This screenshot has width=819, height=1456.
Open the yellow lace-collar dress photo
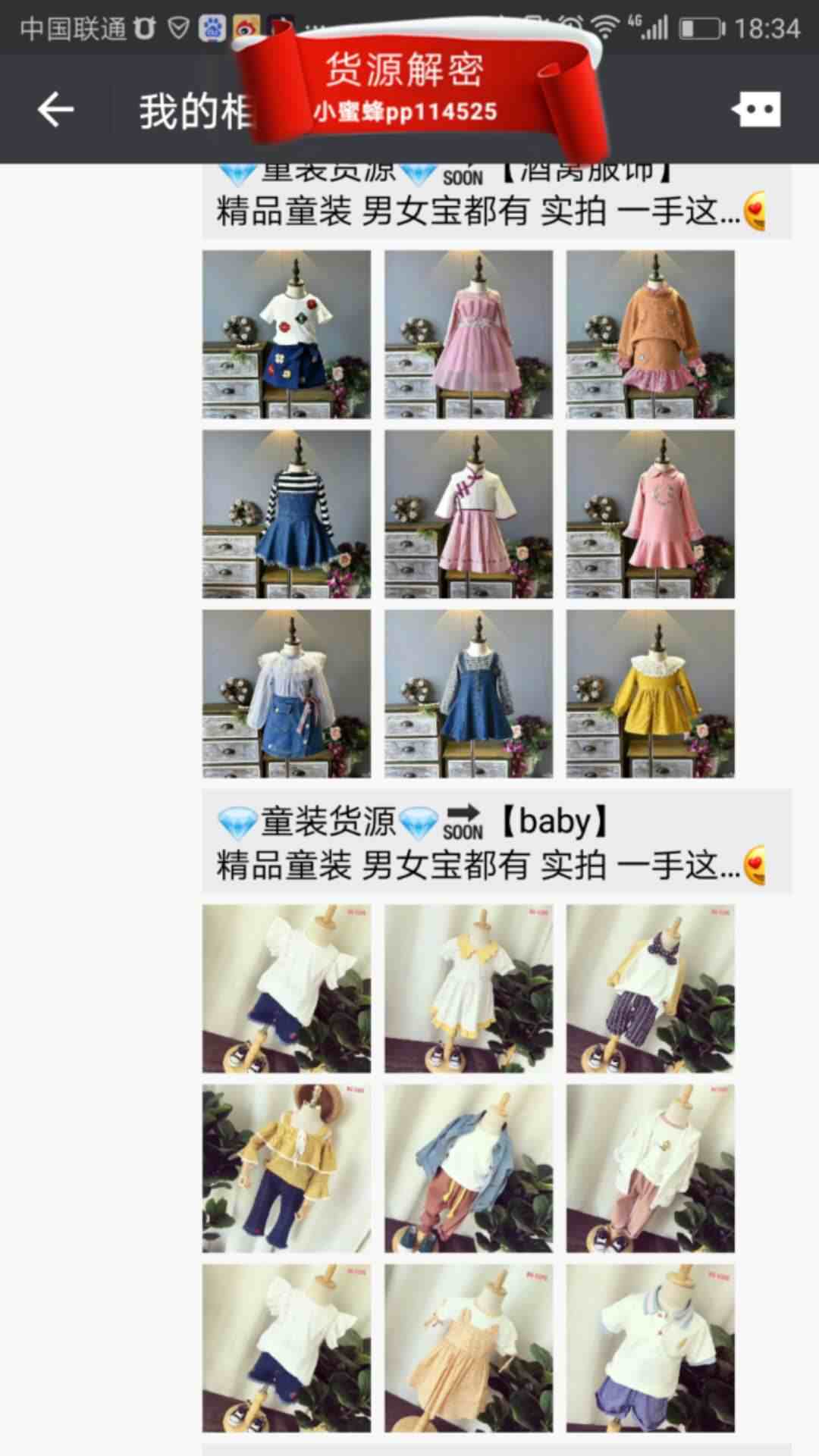click(650, 694)
